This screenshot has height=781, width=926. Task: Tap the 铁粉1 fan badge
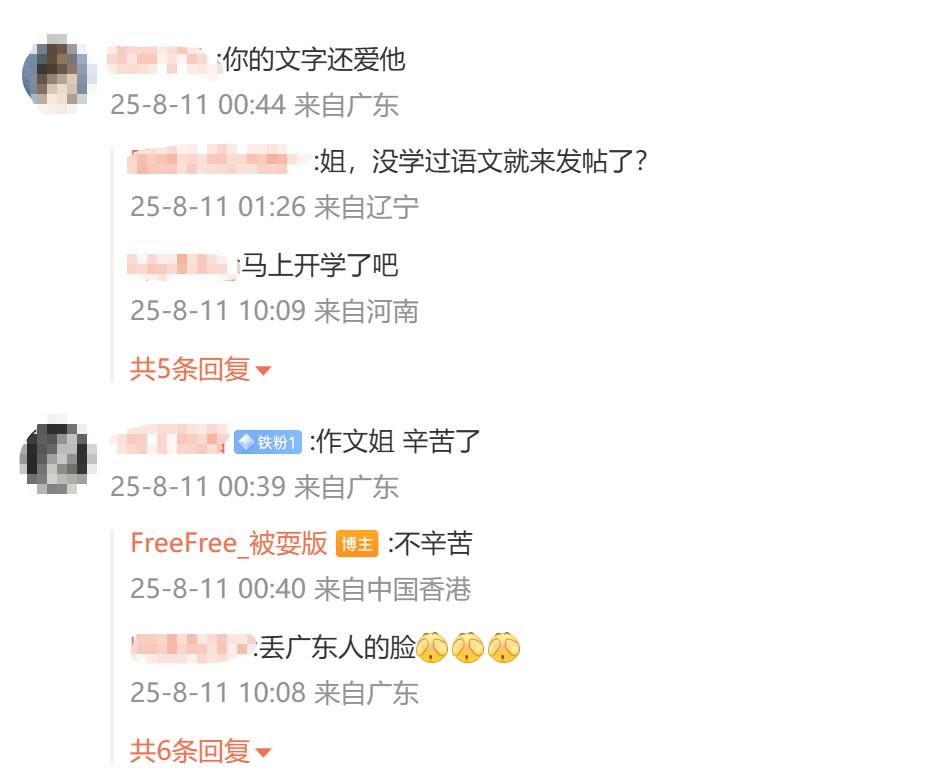point(268,443)
